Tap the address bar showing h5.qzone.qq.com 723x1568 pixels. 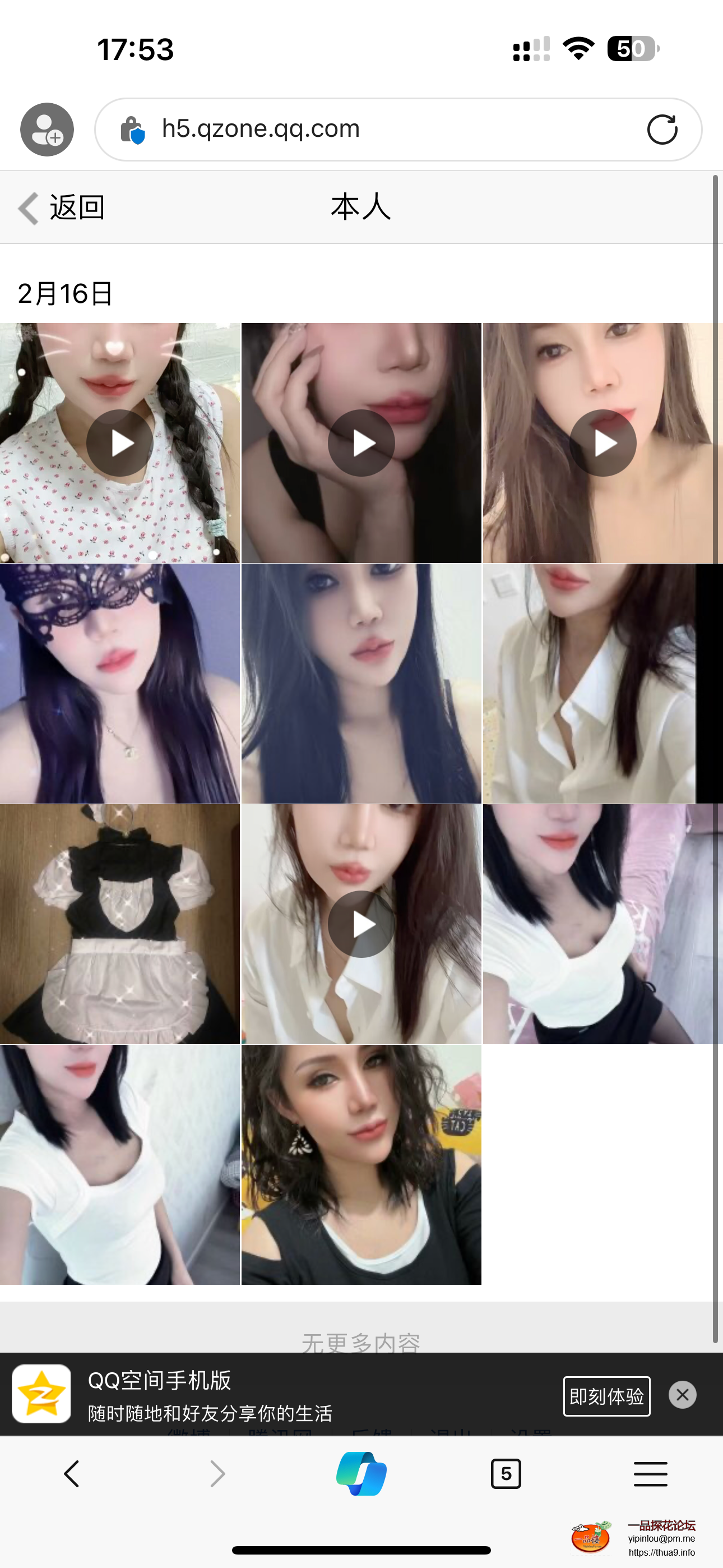click(365, 129)
